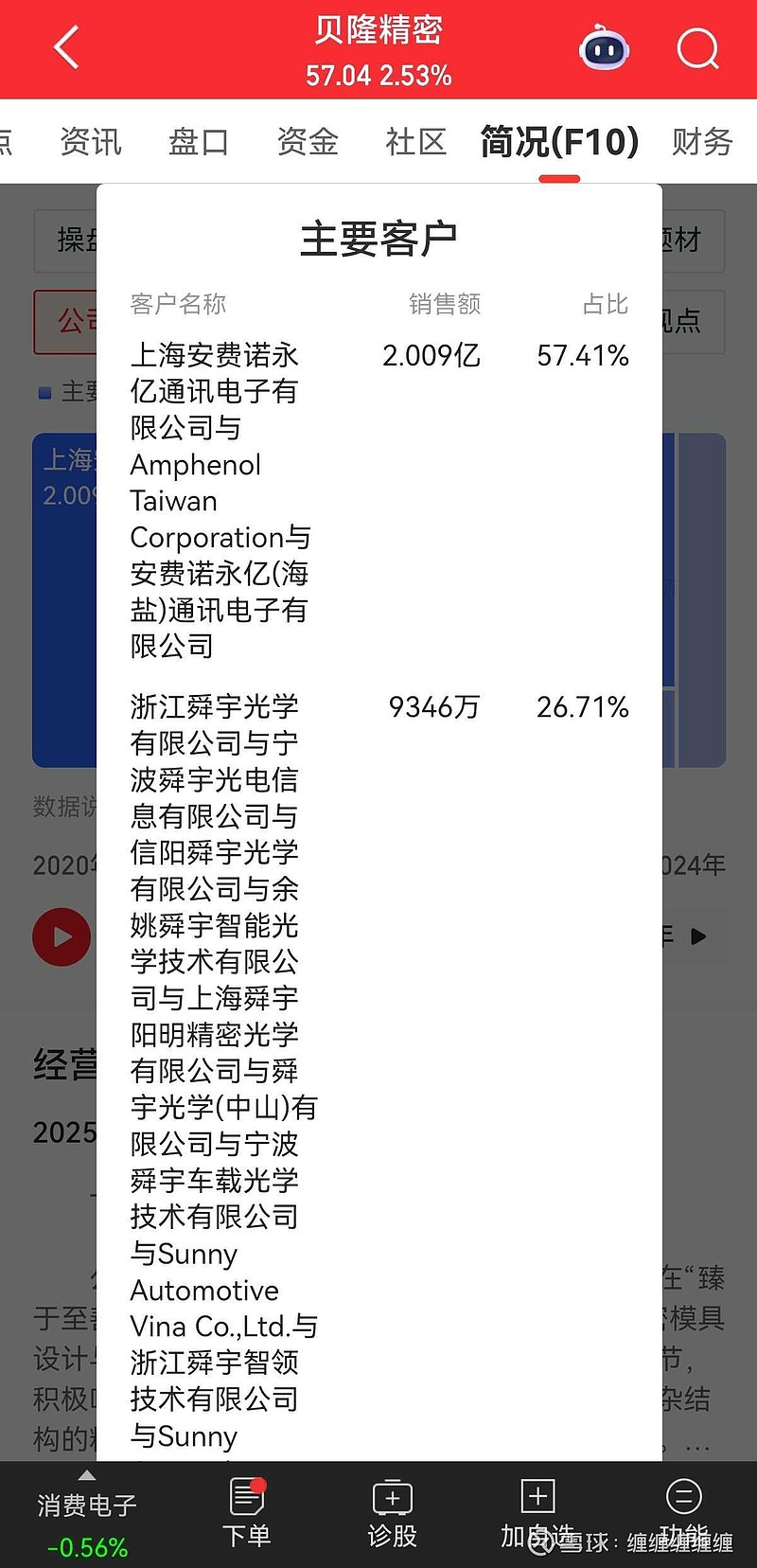Tap the back arrow in the header
The height and width of the screenshot is (1568, 757).
coord(64,47)
